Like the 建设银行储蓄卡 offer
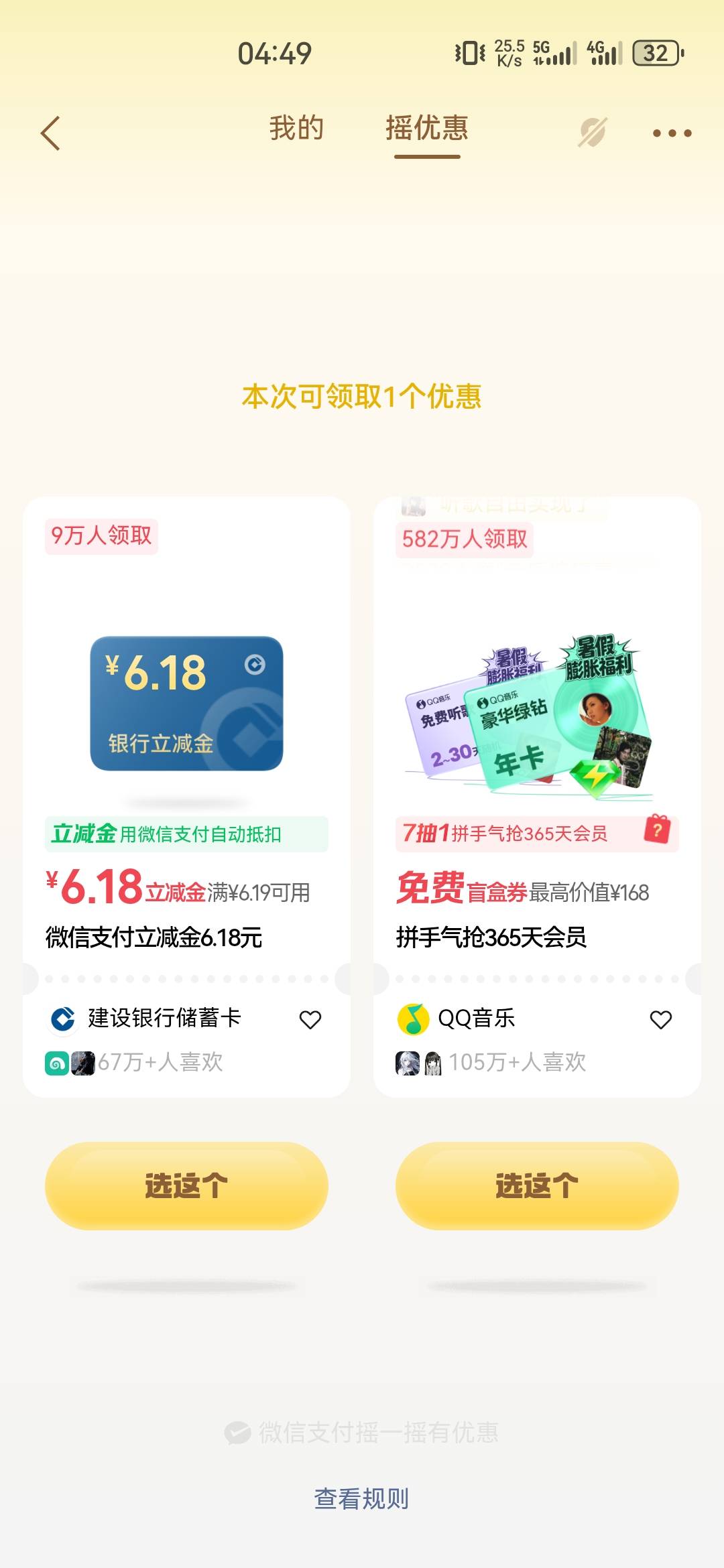 click(x=310, y=1020)
